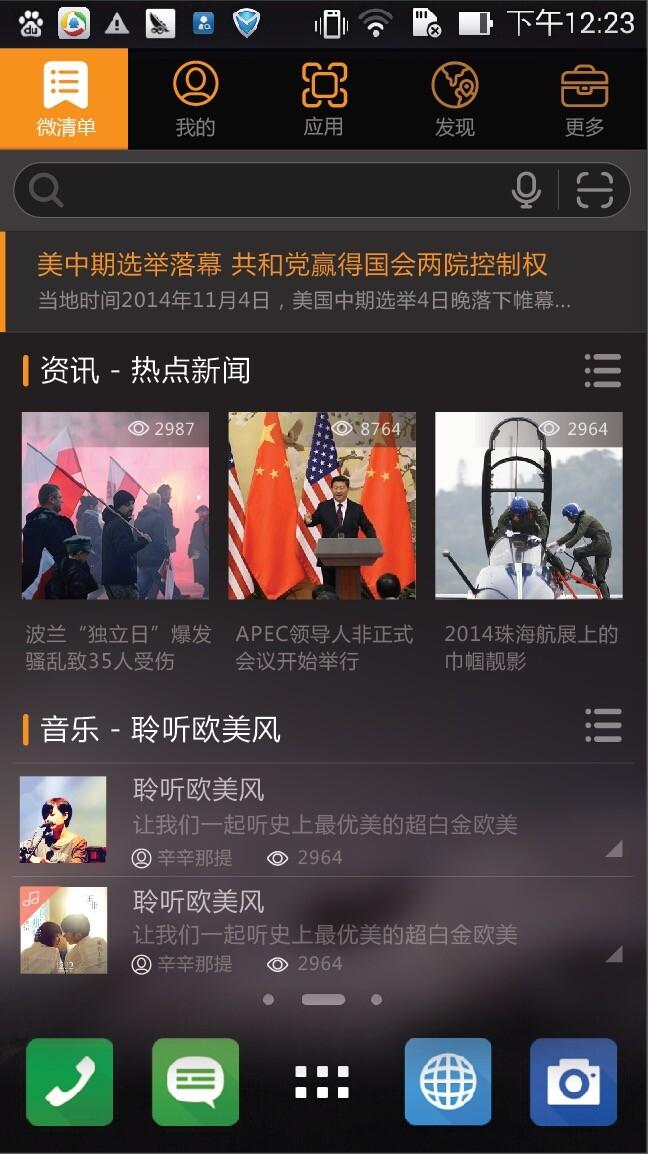Screen dimensions: 648x1154
Task: Open the list menu for 资讯 - 热点新闻
Action: click(x=603, y=370)
